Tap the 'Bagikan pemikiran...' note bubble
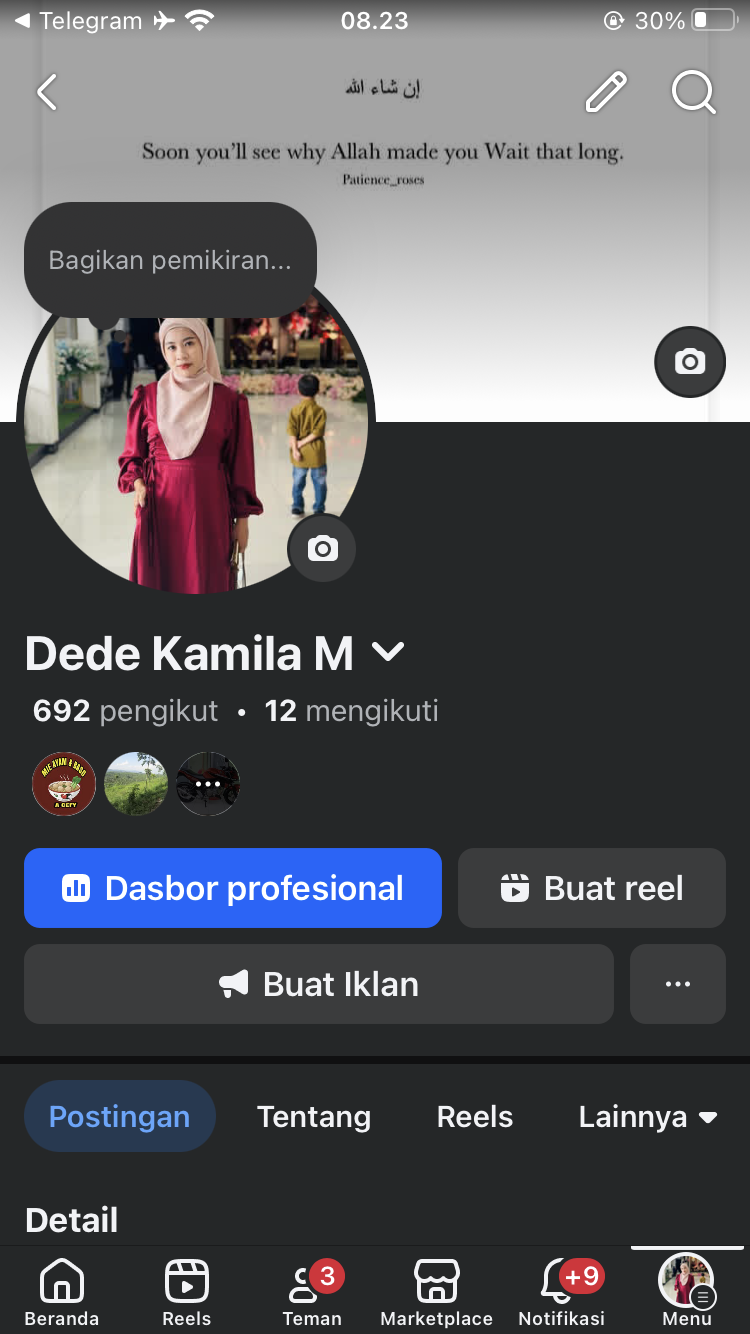Screen dimensions: 750x1334 click(x=170, y=261)
